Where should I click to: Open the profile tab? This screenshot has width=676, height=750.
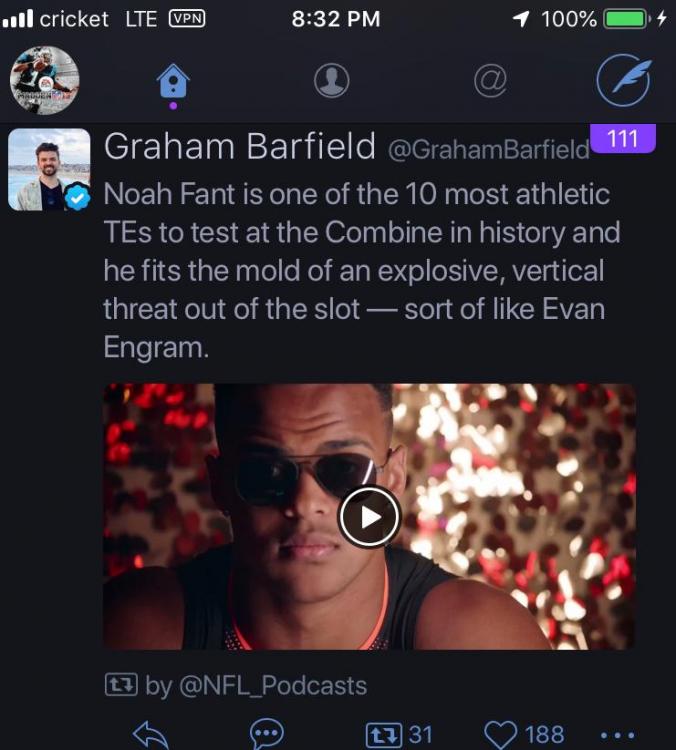[x=332, y=81]
